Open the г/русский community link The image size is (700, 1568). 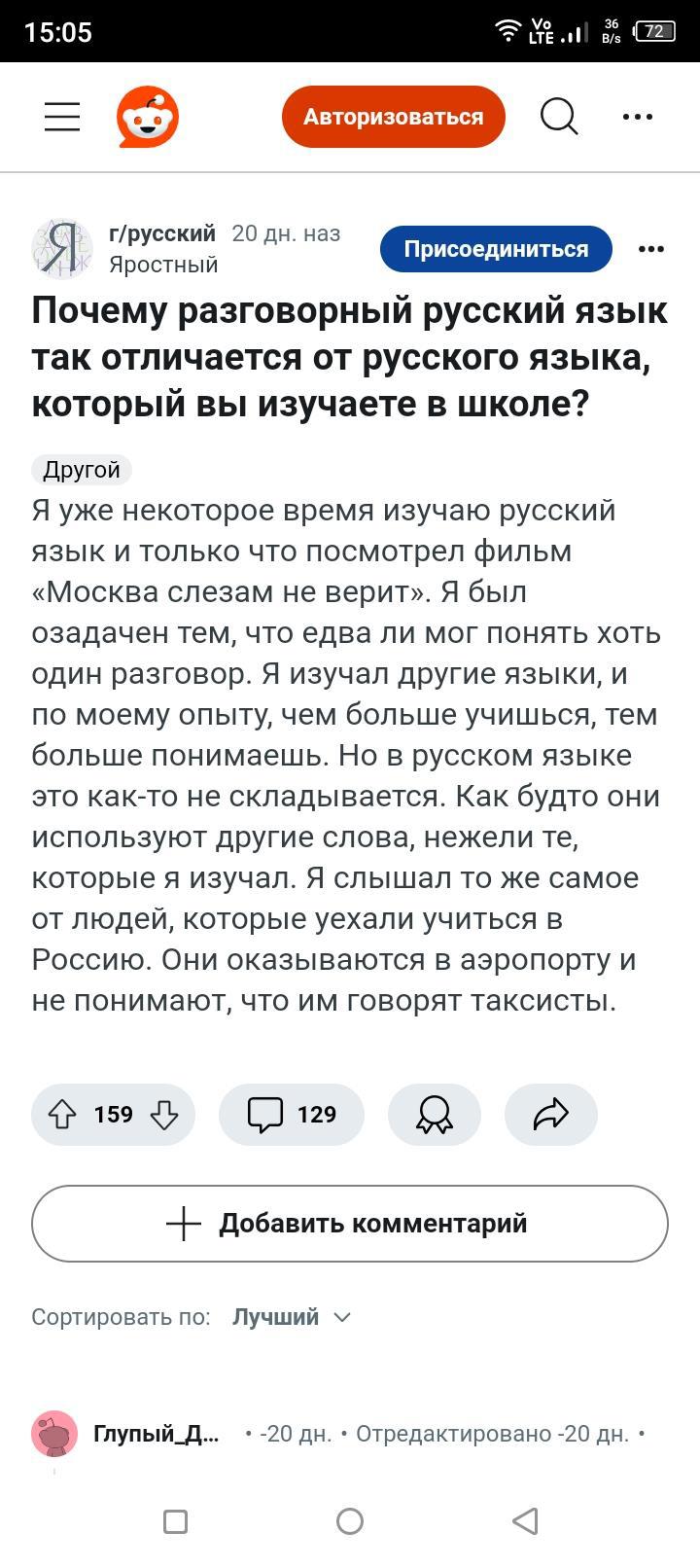[161, 233]
